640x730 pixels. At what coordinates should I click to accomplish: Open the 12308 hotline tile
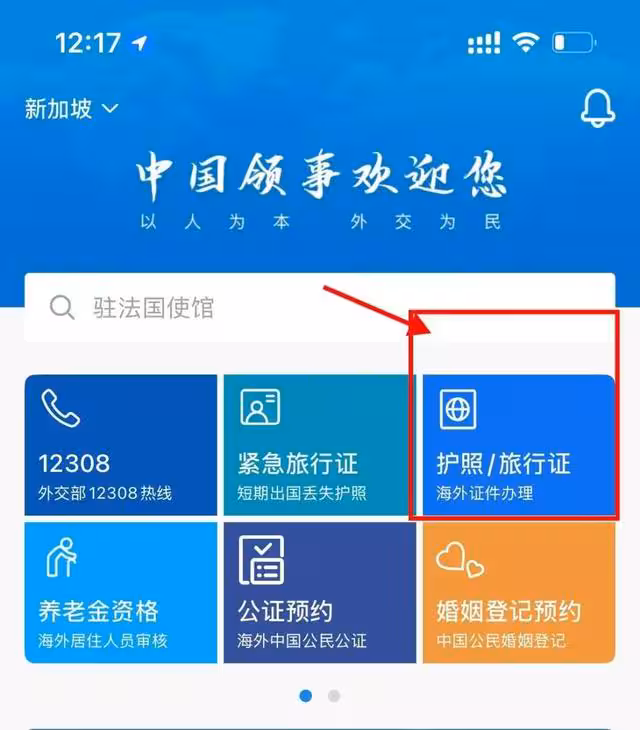(120, 445)
